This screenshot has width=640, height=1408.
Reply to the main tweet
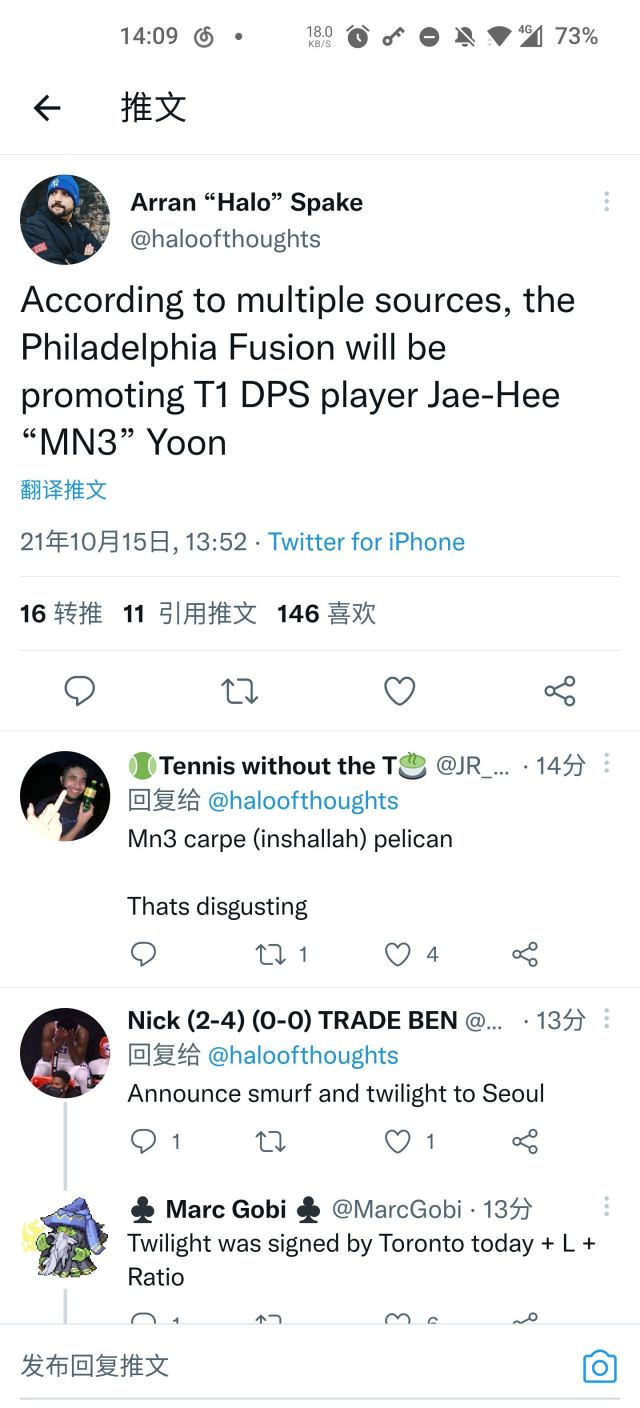pos(79,691)
